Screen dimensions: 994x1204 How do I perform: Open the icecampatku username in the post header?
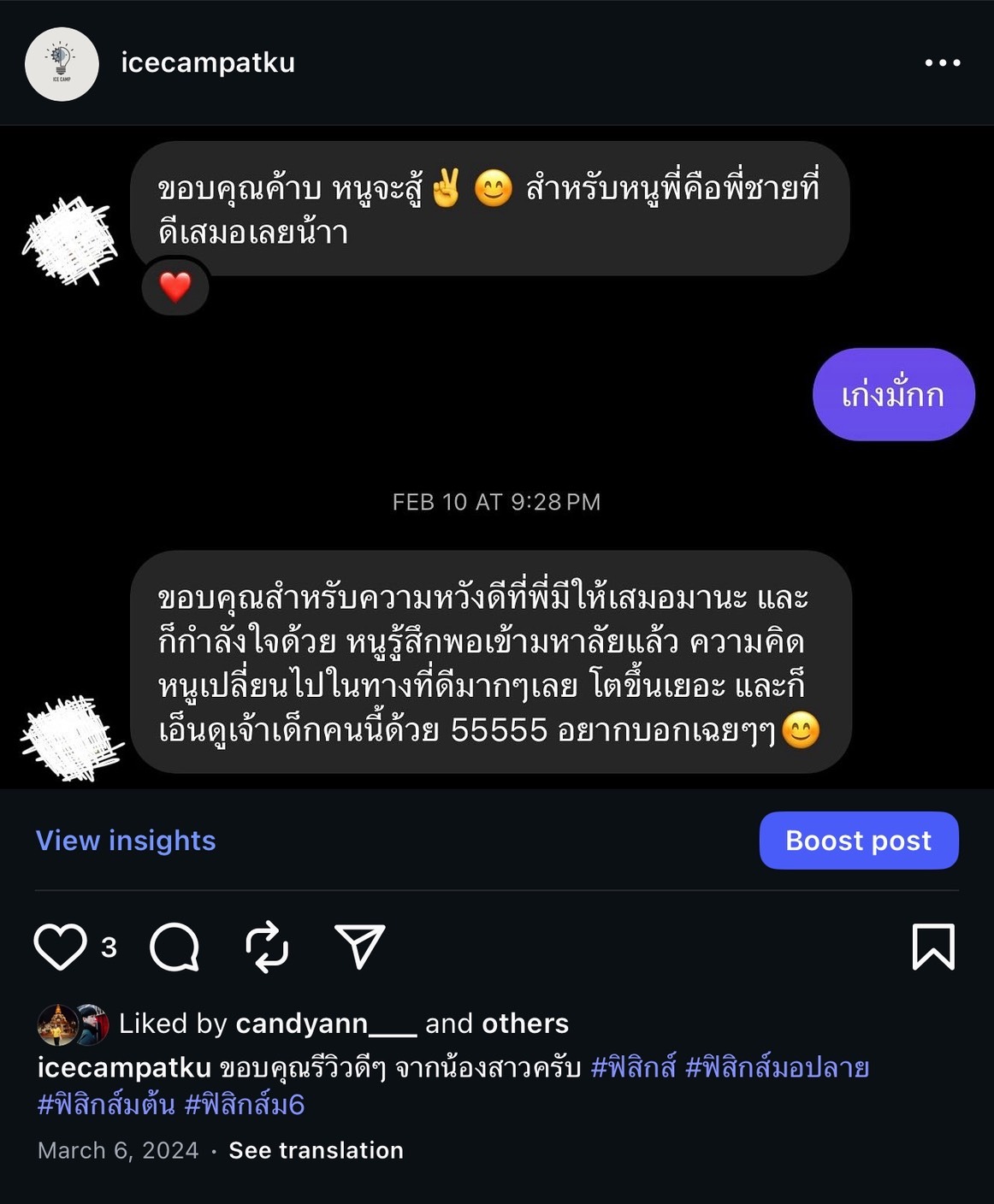(208, 62)
